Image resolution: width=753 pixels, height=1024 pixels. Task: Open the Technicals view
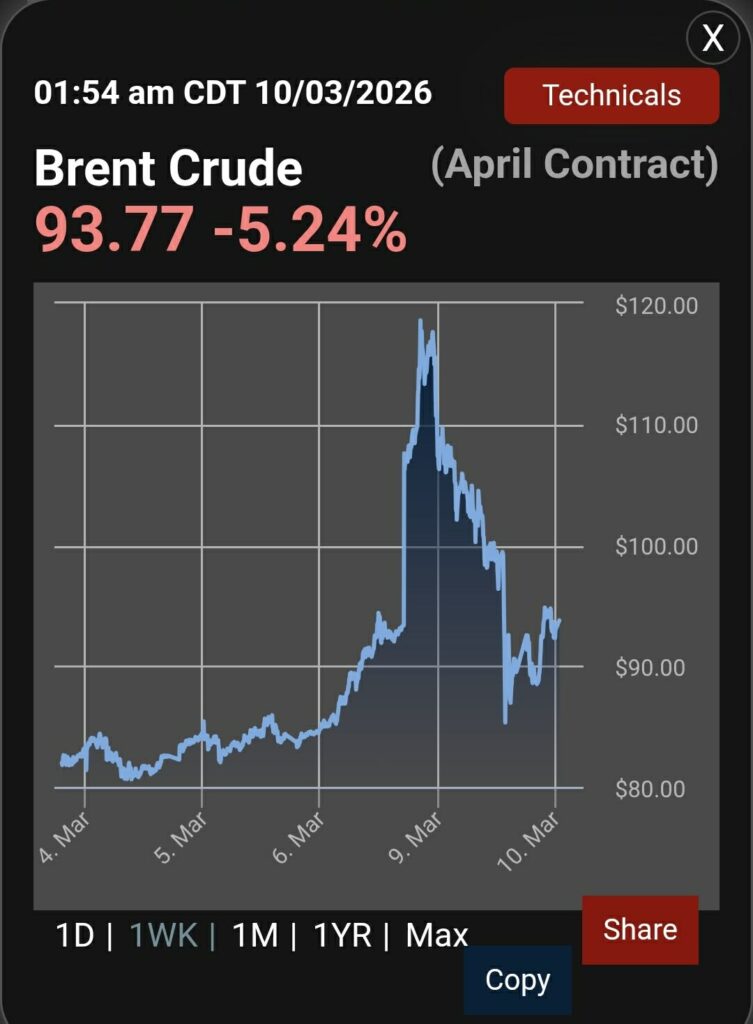[611, 96]
